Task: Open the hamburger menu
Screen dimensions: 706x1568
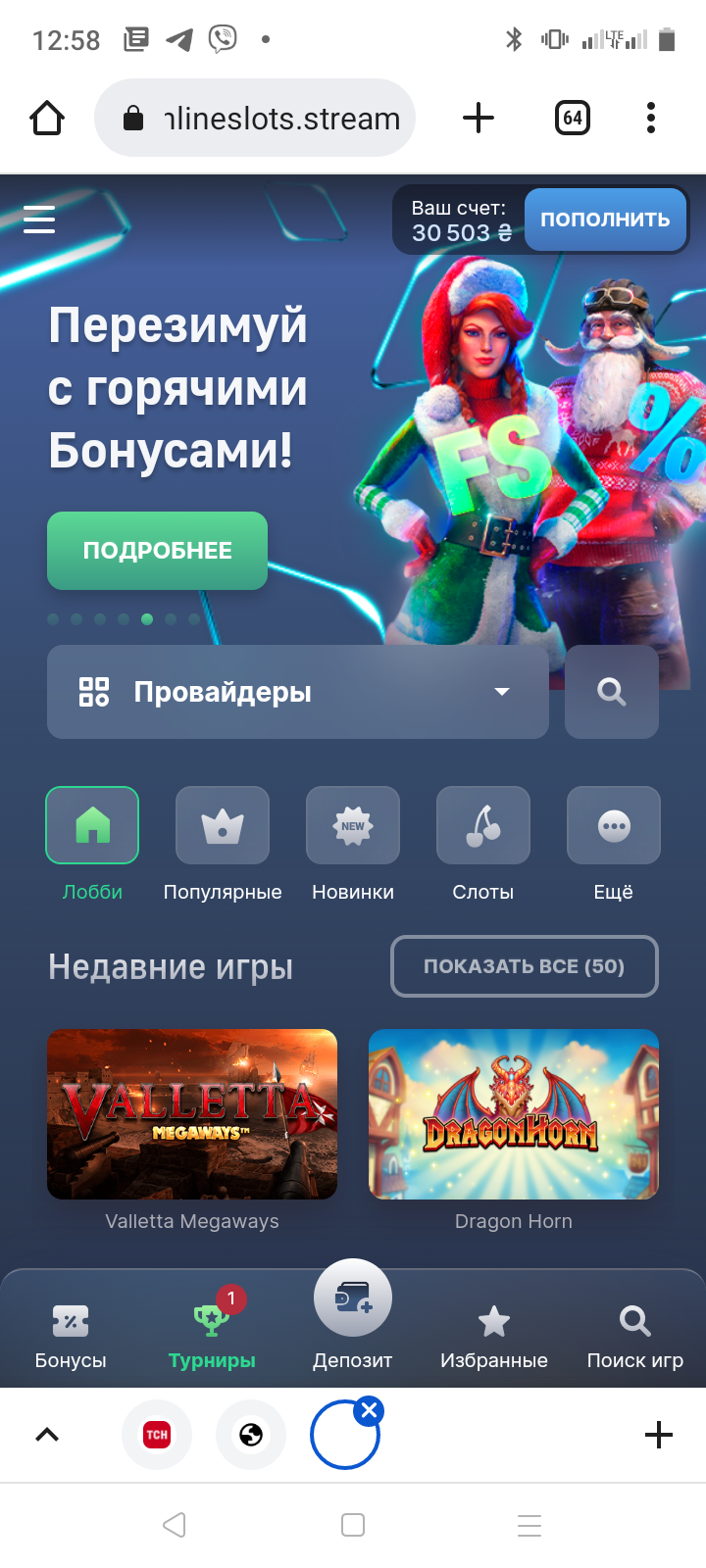Action: pyautogui.click(x=39, y=220)
